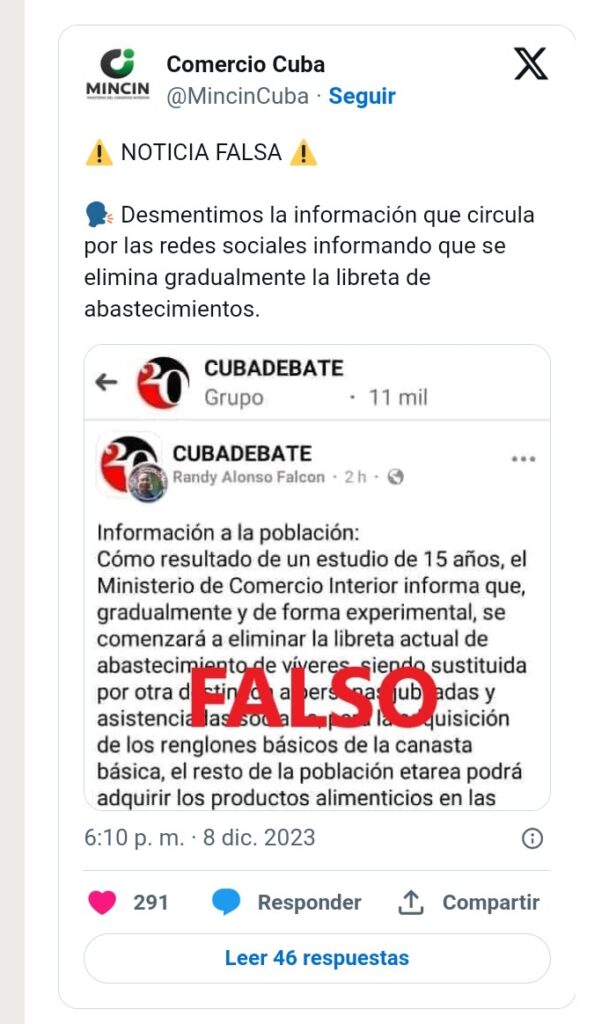The width and height of the screenshot is (609, 1024).
Task: Follow the Comercio Cuba account
Action: 362,96
